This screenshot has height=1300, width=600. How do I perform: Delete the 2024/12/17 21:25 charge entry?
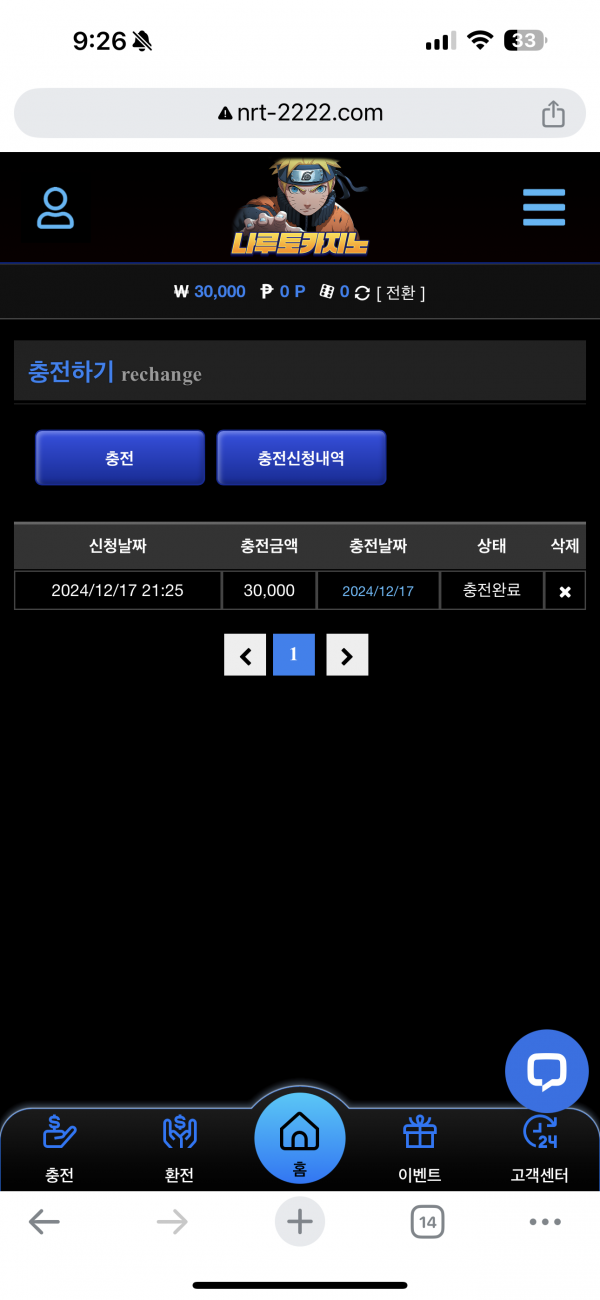coord(565,591)
